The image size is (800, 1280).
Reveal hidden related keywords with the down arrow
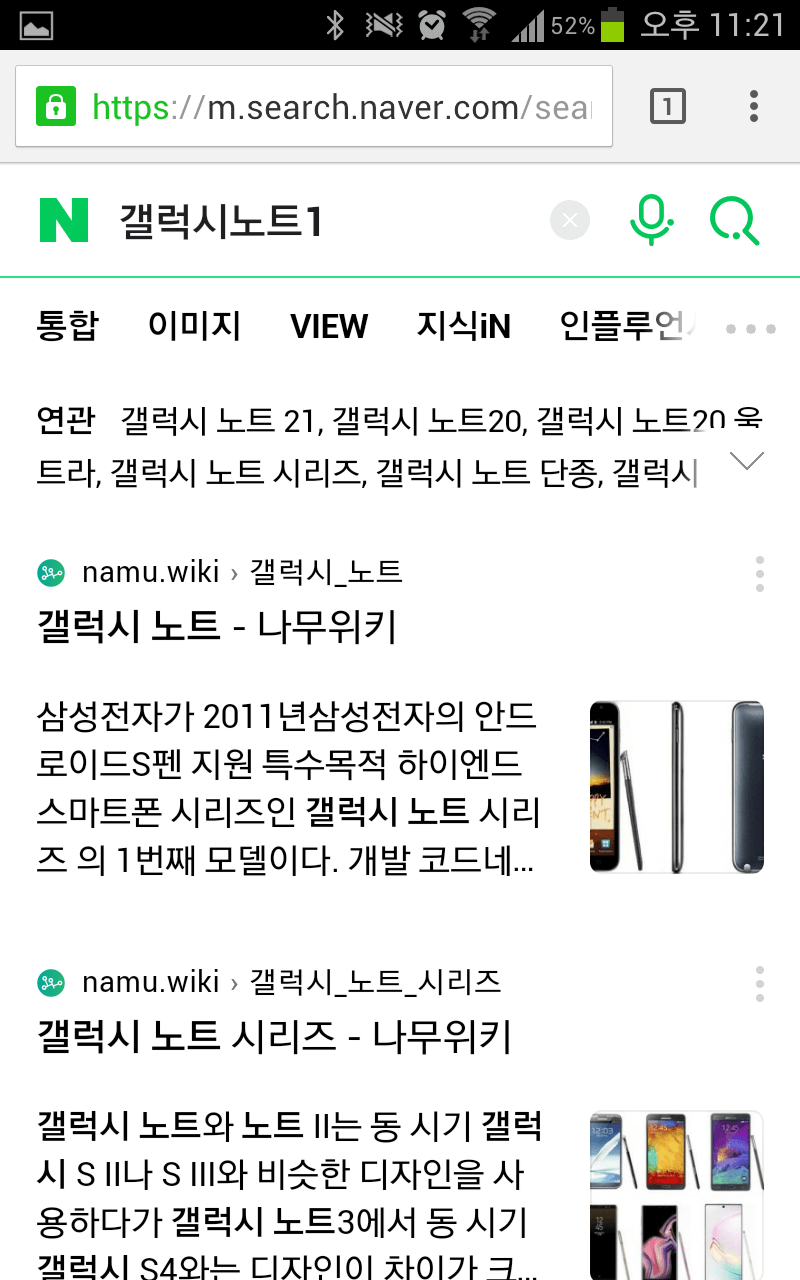coord(747,461)
